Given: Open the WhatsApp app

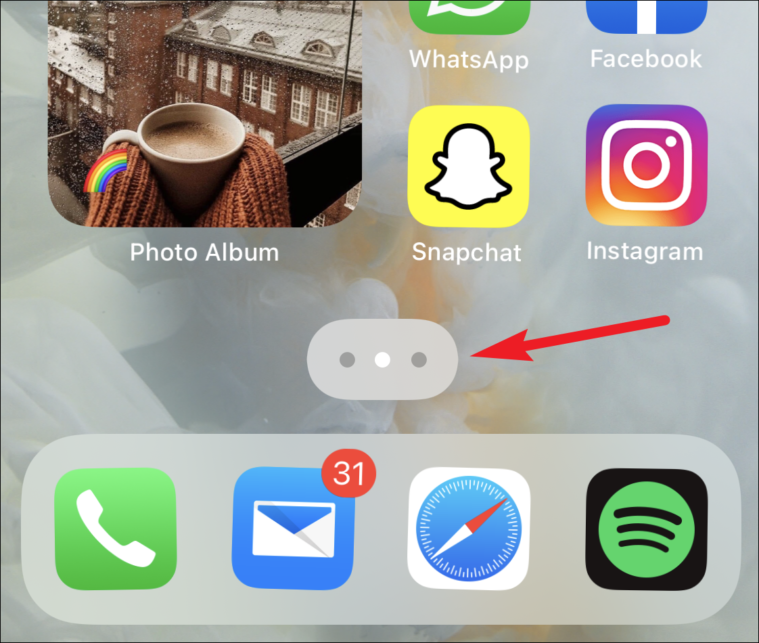Looking at the screenshot, I should tap(468, 20).
